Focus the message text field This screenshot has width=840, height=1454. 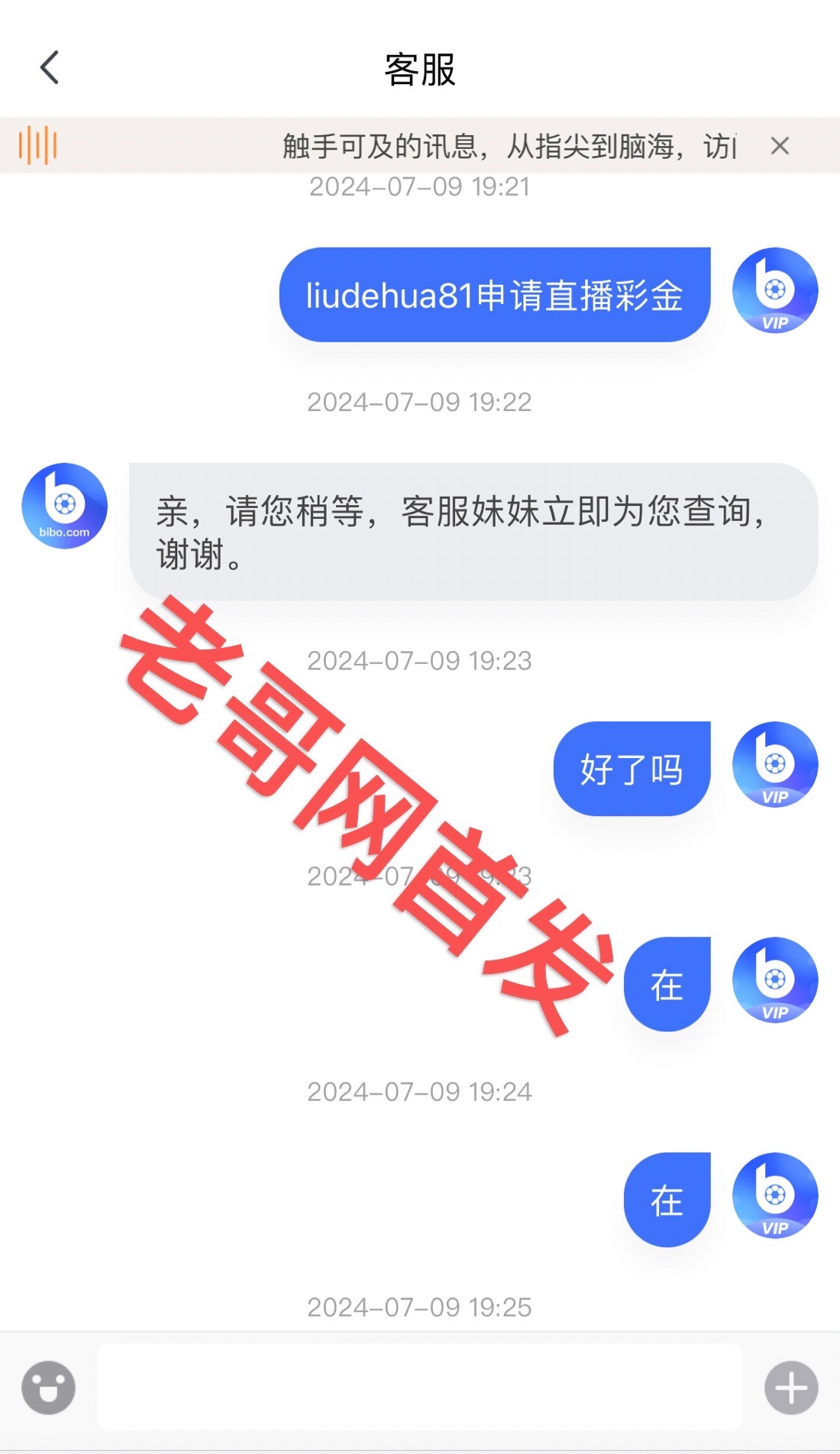tap(419, 1387)
